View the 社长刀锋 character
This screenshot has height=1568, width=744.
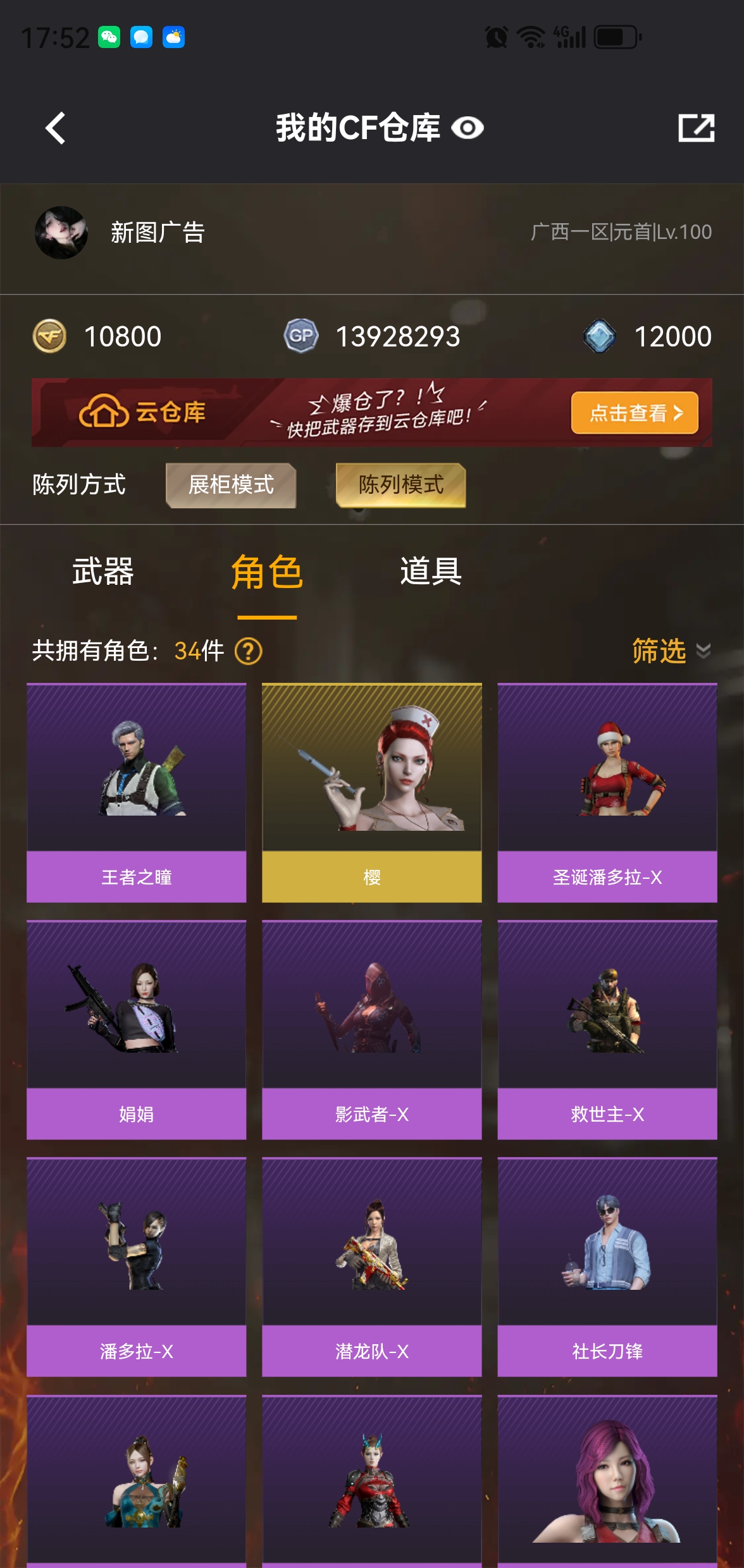click(x=607, y=1267)
